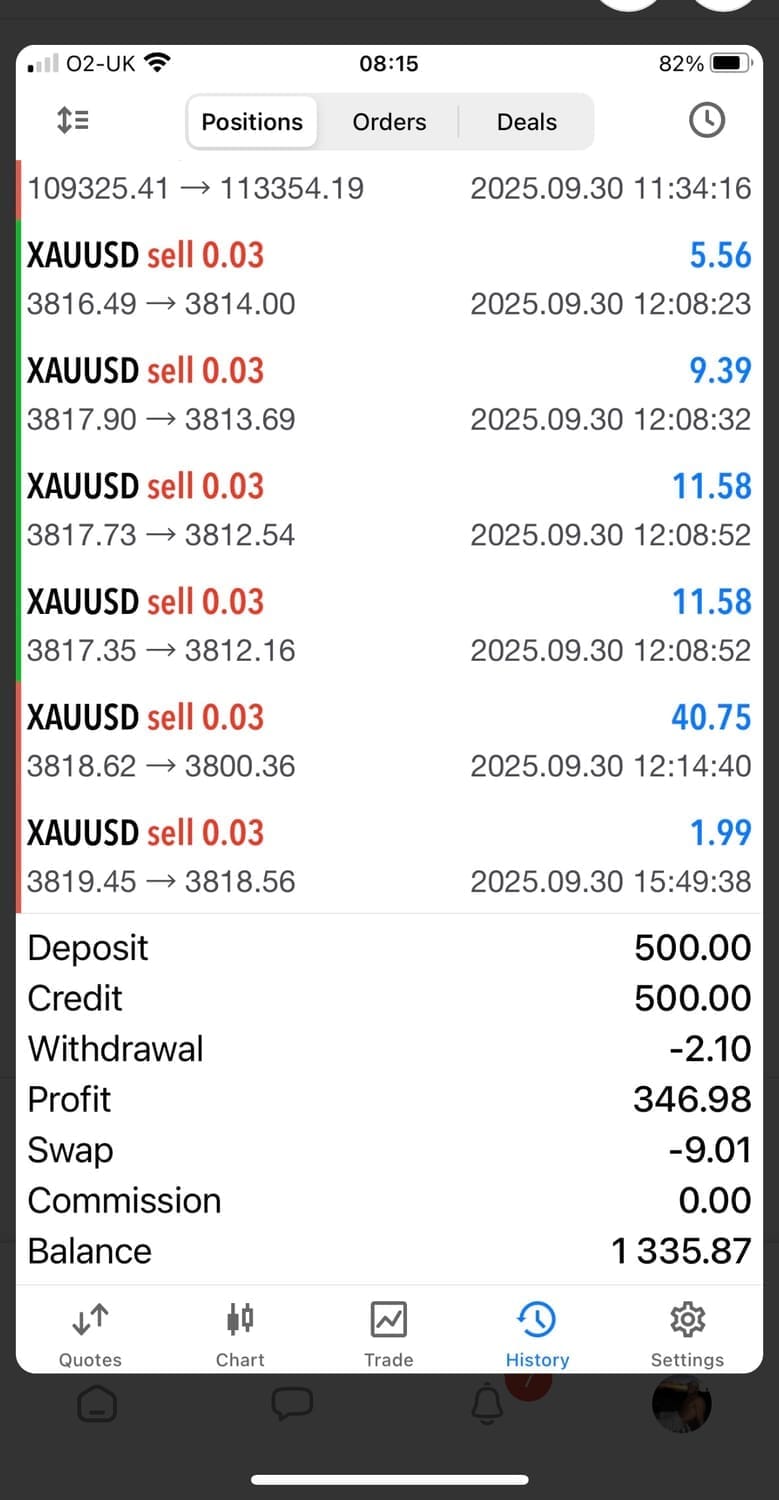The image size is (779, 1500).
Task: Switch to the Deals tab
Action: pos(526,122)
